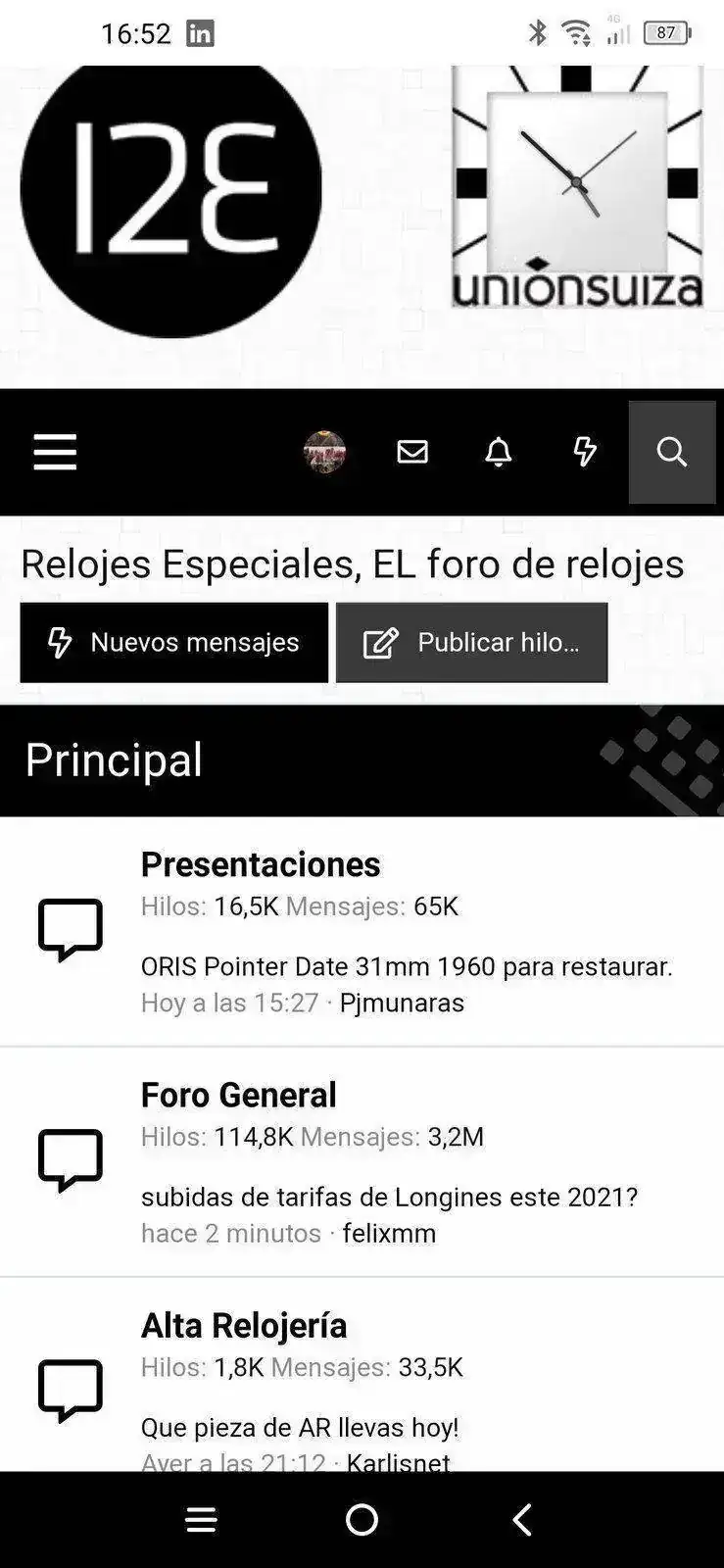Open the private messages envelope
The image size is (724, 1568).
tap(412, 452)
